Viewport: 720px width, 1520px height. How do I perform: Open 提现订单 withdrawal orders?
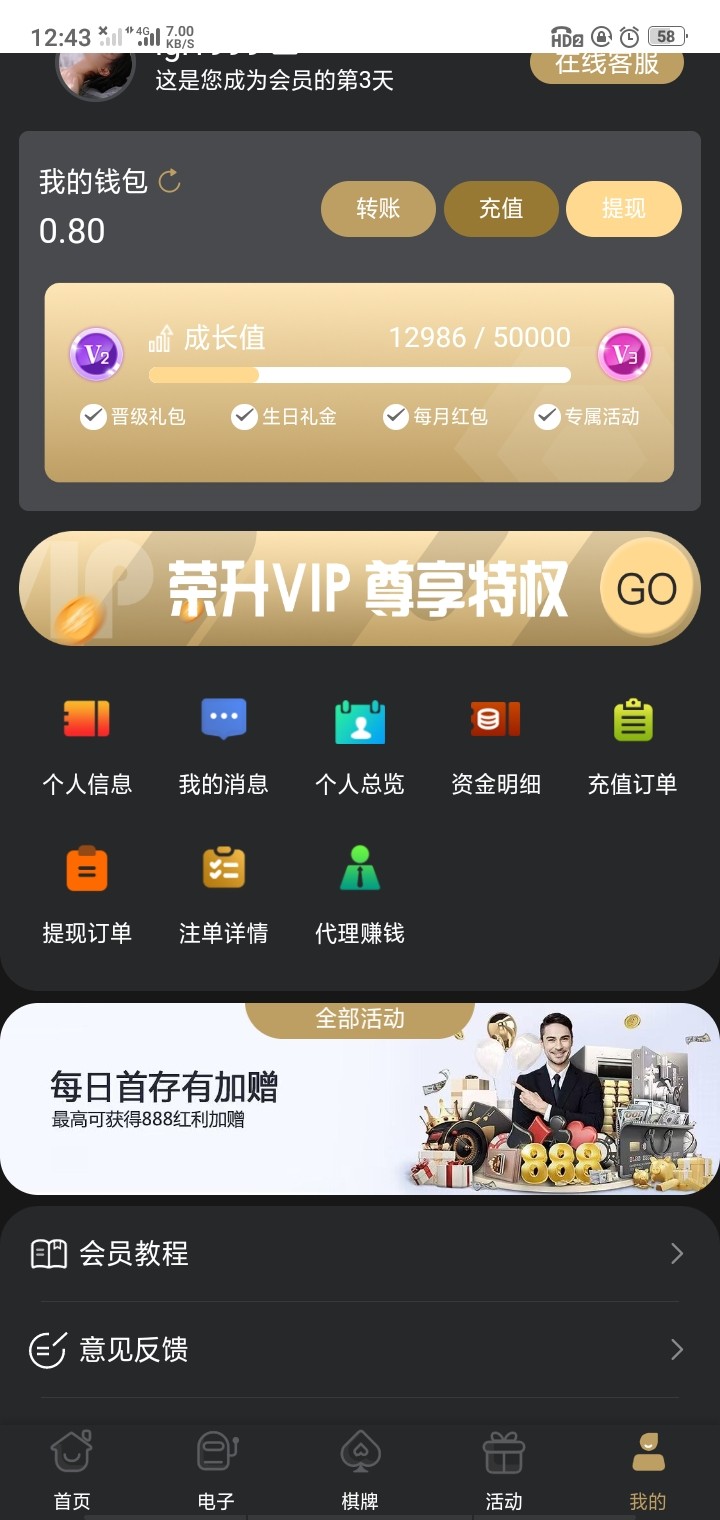pos(87,895)
